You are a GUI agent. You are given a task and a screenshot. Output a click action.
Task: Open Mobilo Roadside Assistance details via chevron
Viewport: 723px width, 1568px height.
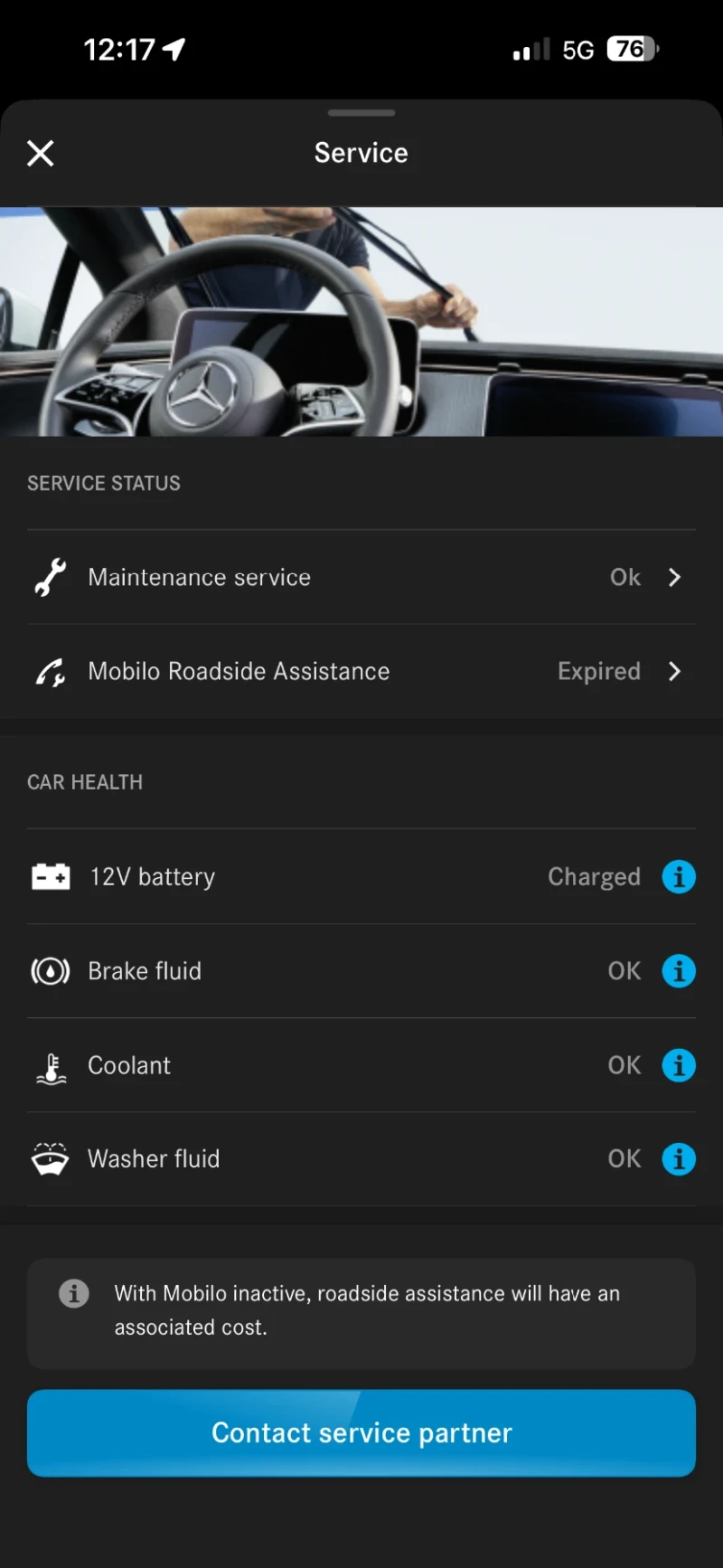click(675, 671)
